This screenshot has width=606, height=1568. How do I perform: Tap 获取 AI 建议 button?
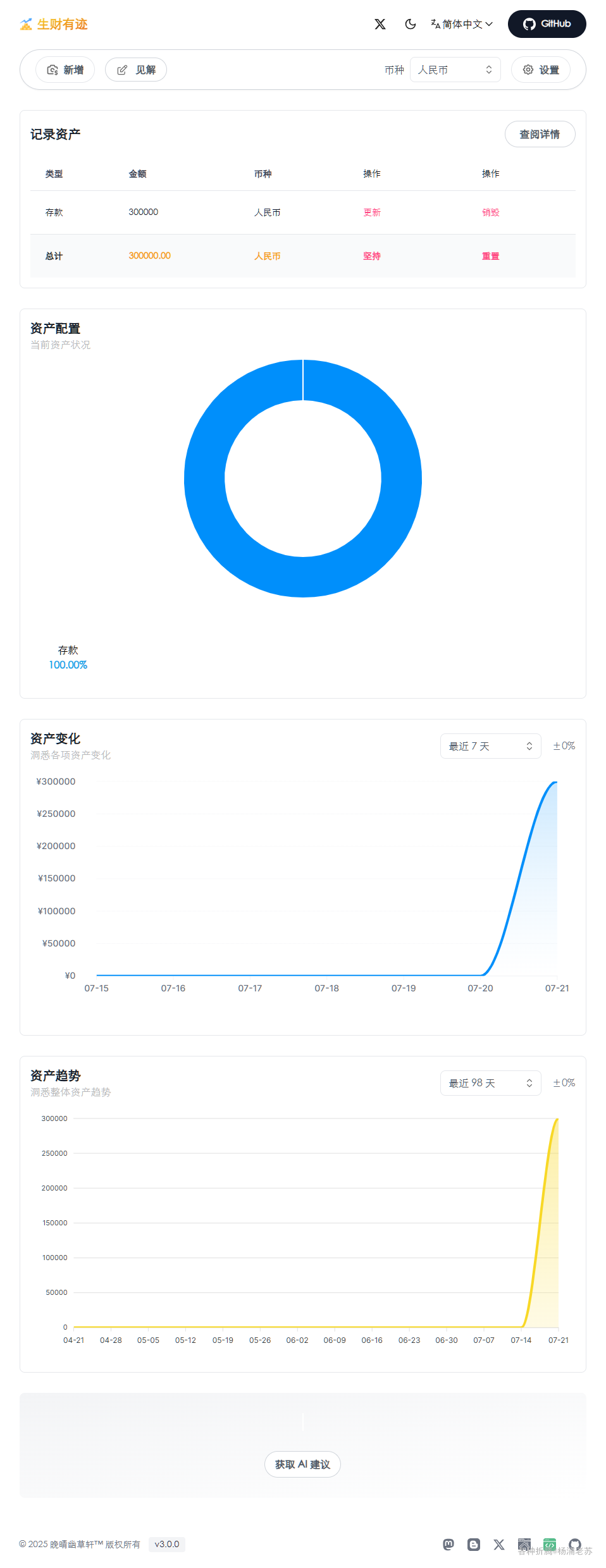[x=302, y=1464]
